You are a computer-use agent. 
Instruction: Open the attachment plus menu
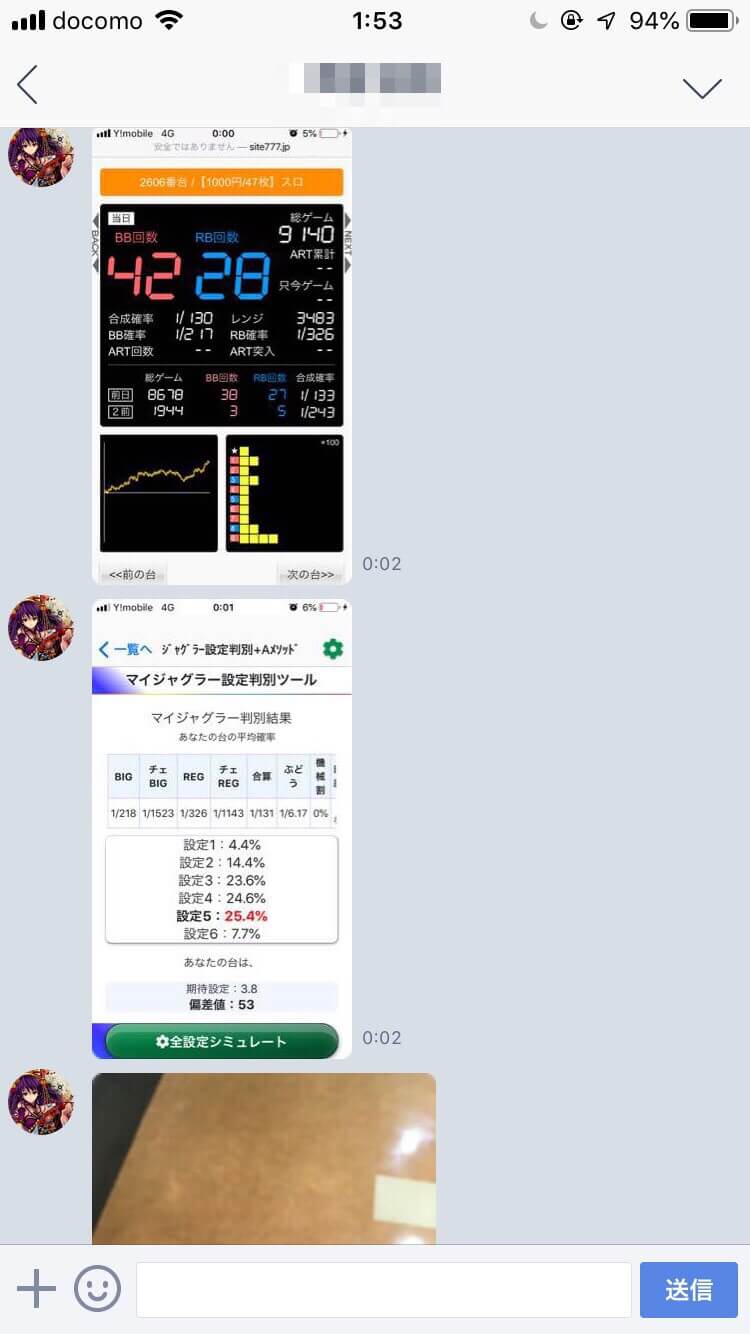pyautogui.click(x=37, y=1289)
